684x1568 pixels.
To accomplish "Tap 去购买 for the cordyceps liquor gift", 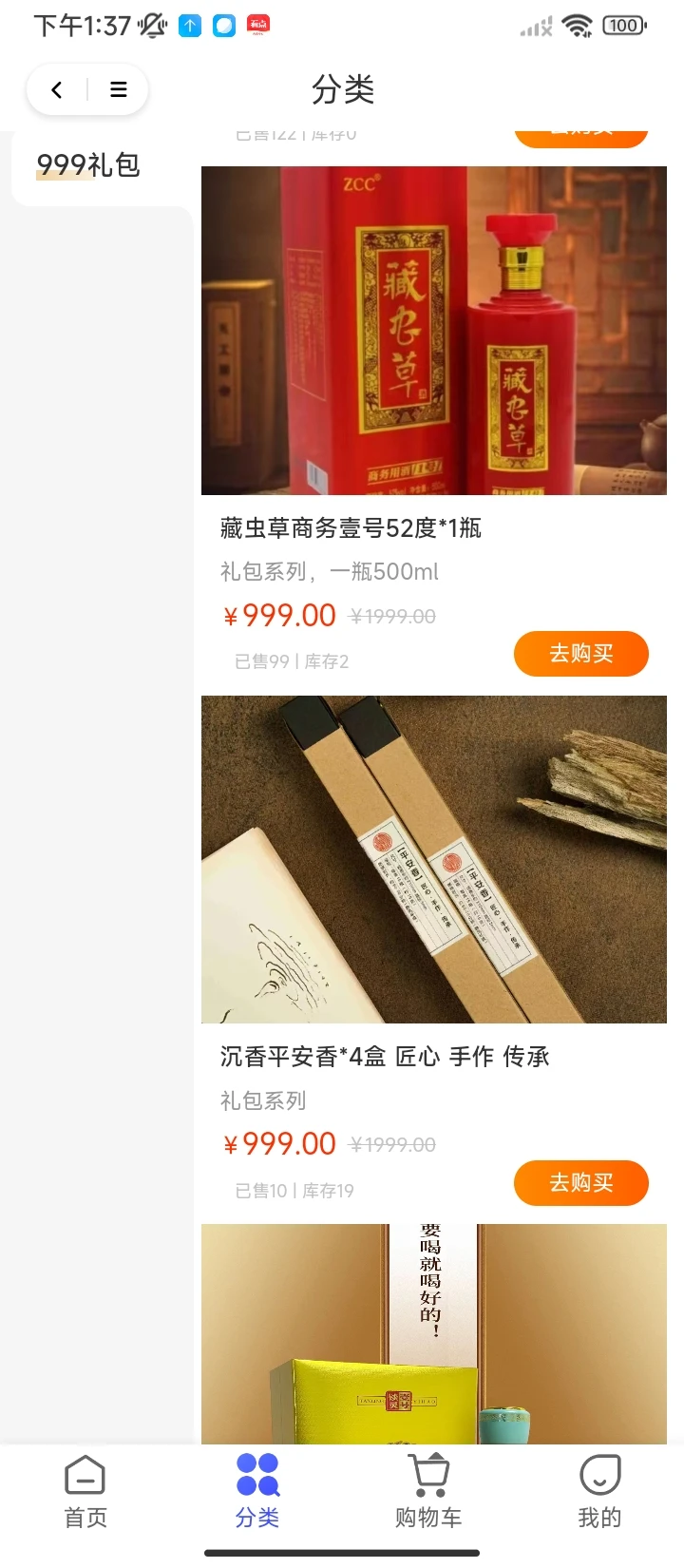I will pyautogui.click(x=580, y=653).
